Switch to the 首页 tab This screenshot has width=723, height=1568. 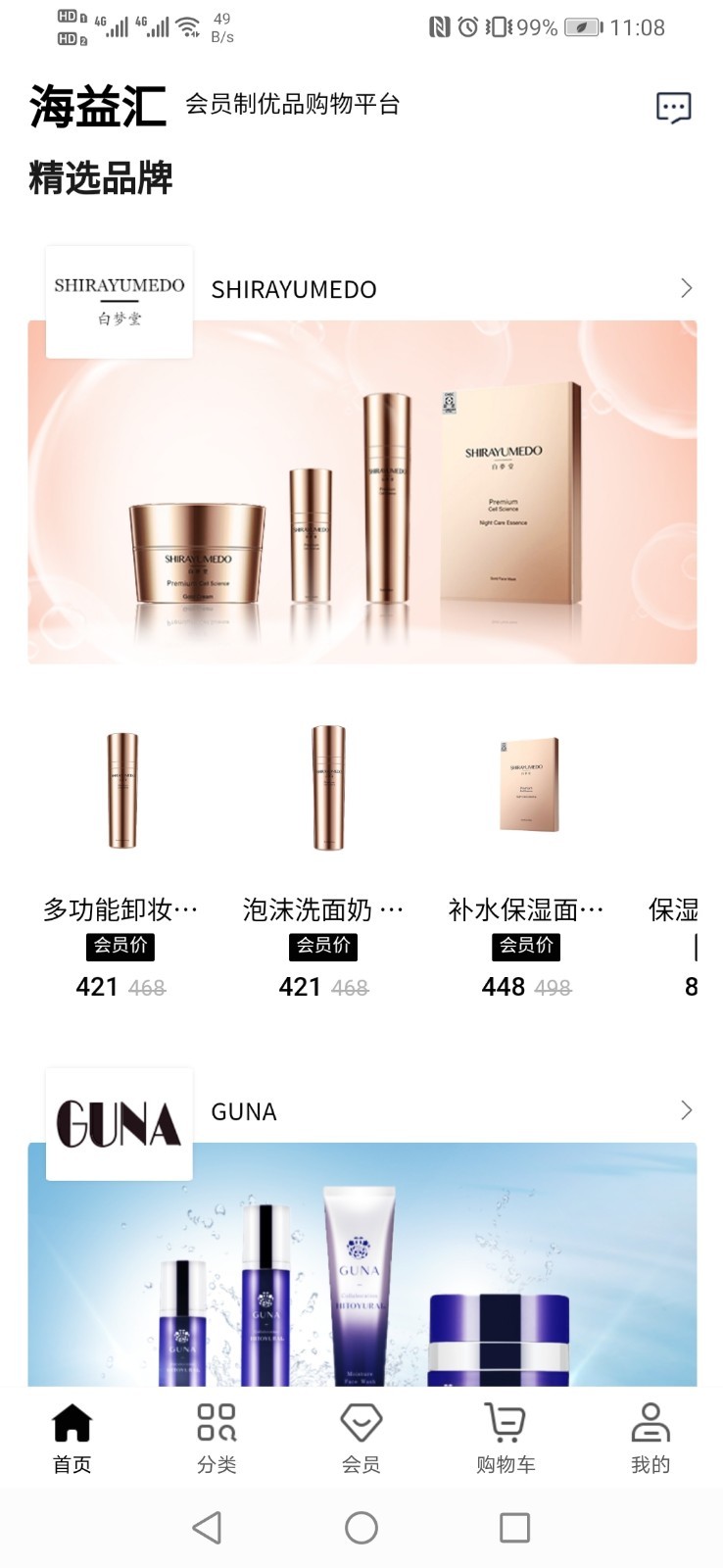tap(72, 1438)
